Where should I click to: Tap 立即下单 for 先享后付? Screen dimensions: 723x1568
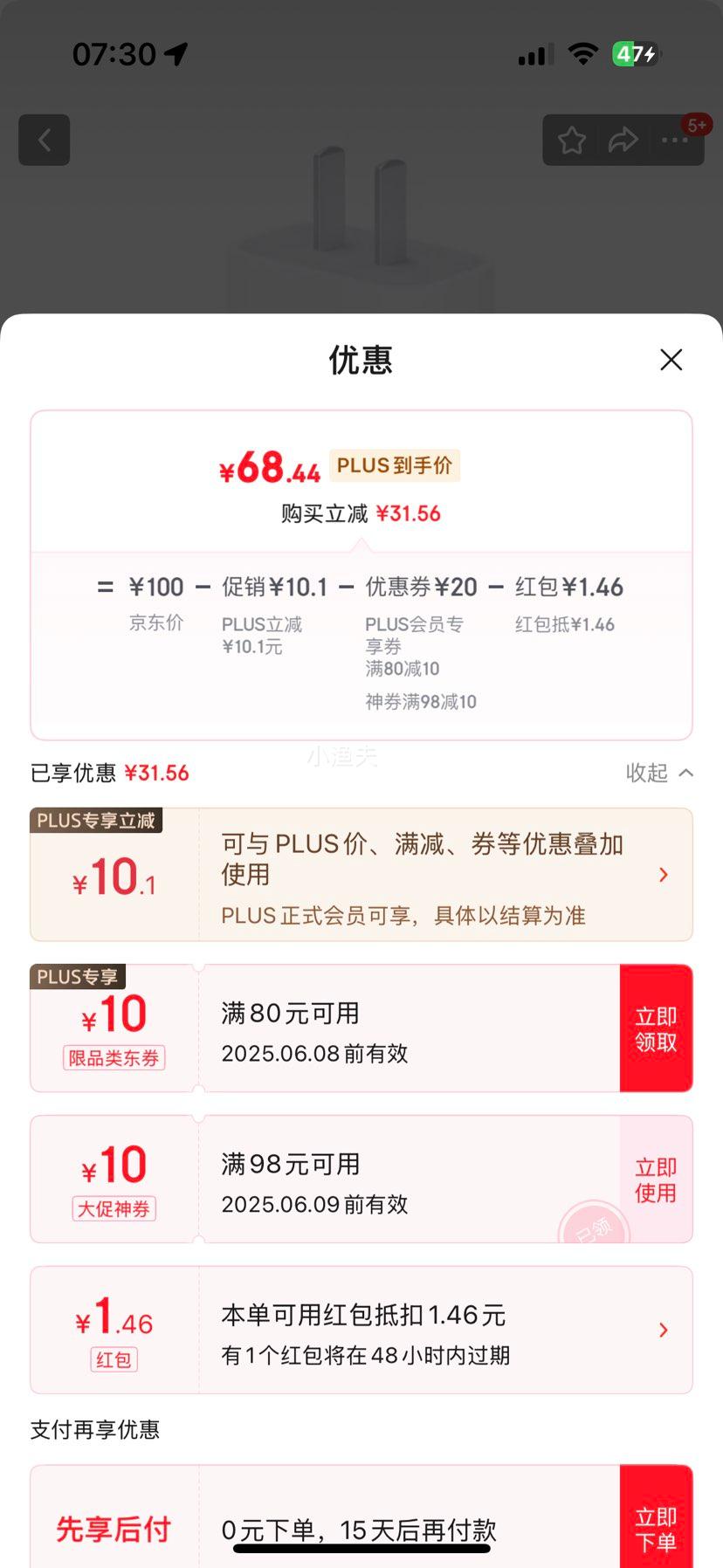pos(656,1528)
